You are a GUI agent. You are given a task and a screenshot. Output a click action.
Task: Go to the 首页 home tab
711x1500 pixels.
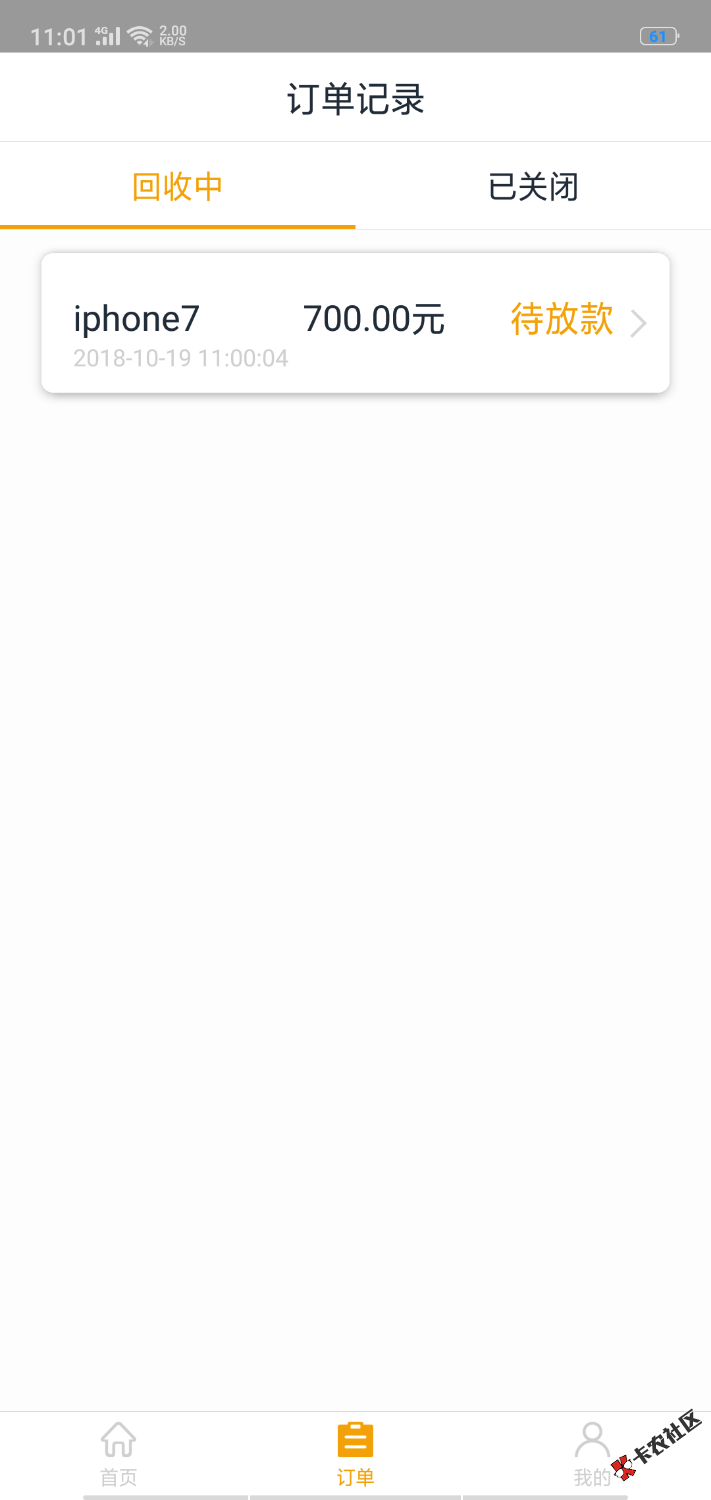[118, 1453]
